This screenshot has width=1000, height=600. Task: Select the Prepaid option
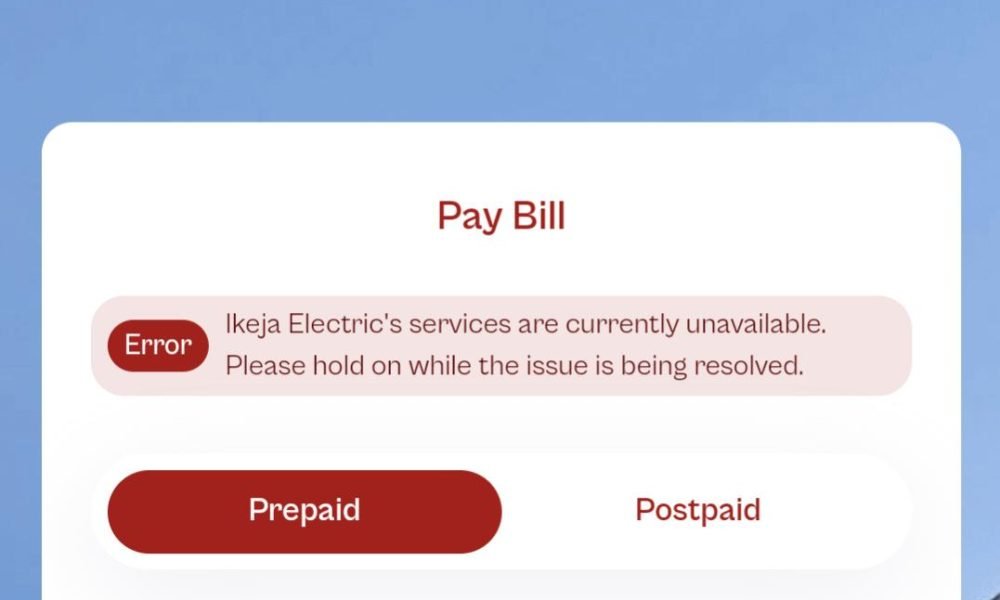click(304, 511)
